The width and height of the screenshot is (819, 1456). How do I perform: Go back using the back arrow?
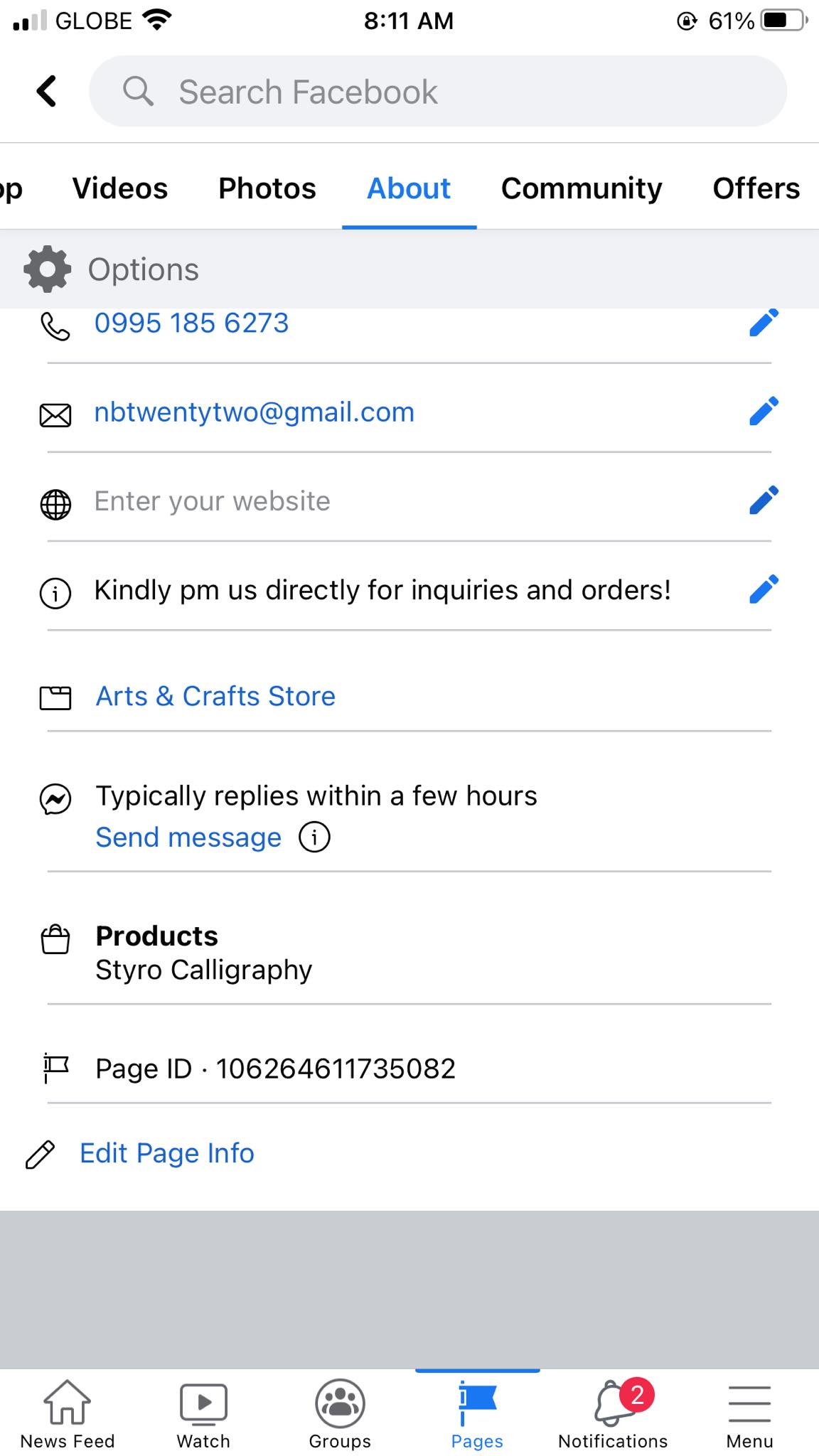(x=47, y=91)
